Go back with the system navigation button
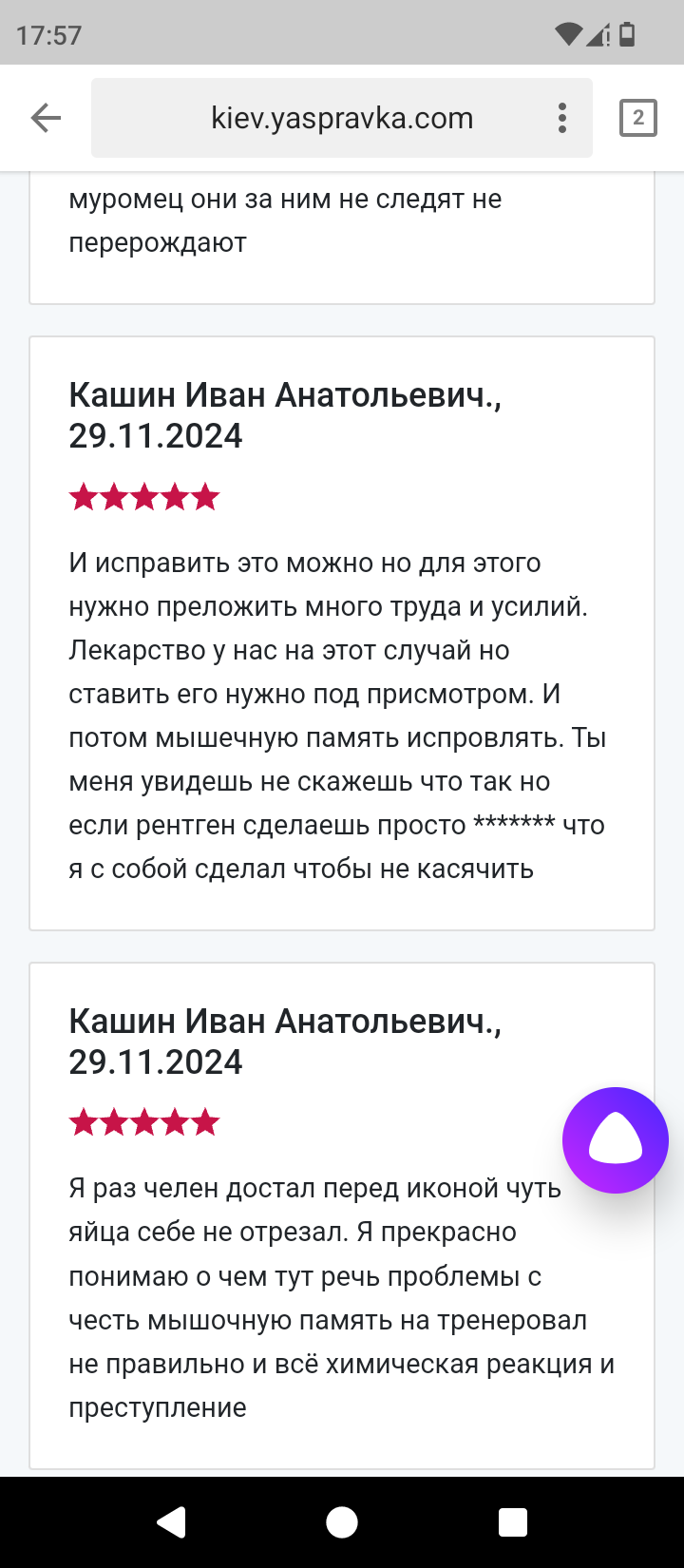Viewport: 684px width, 1568px height. (x=171, y=1522)
